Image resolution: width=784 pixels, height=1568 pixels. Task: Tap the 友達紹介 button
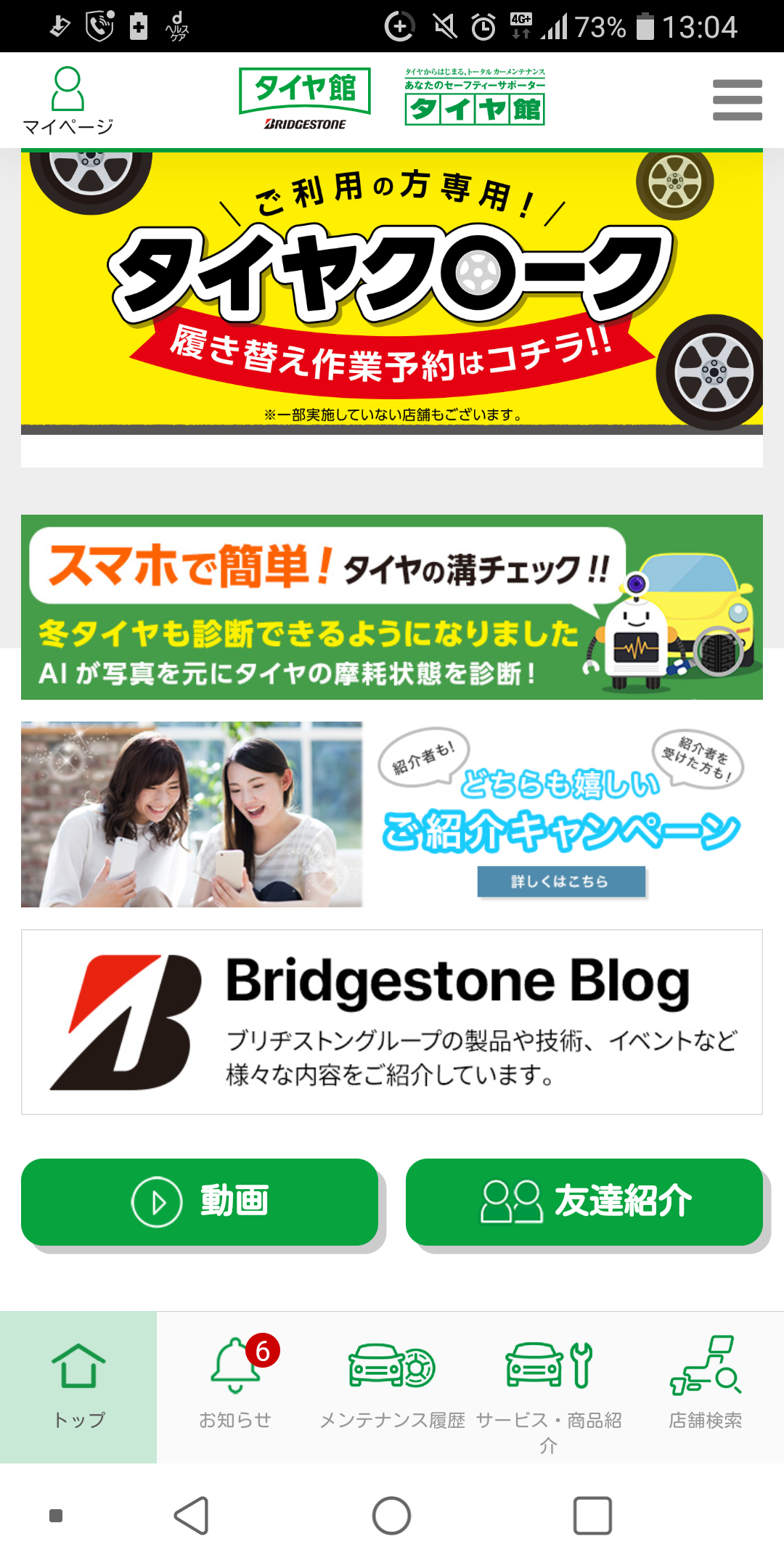(584, 1202)
